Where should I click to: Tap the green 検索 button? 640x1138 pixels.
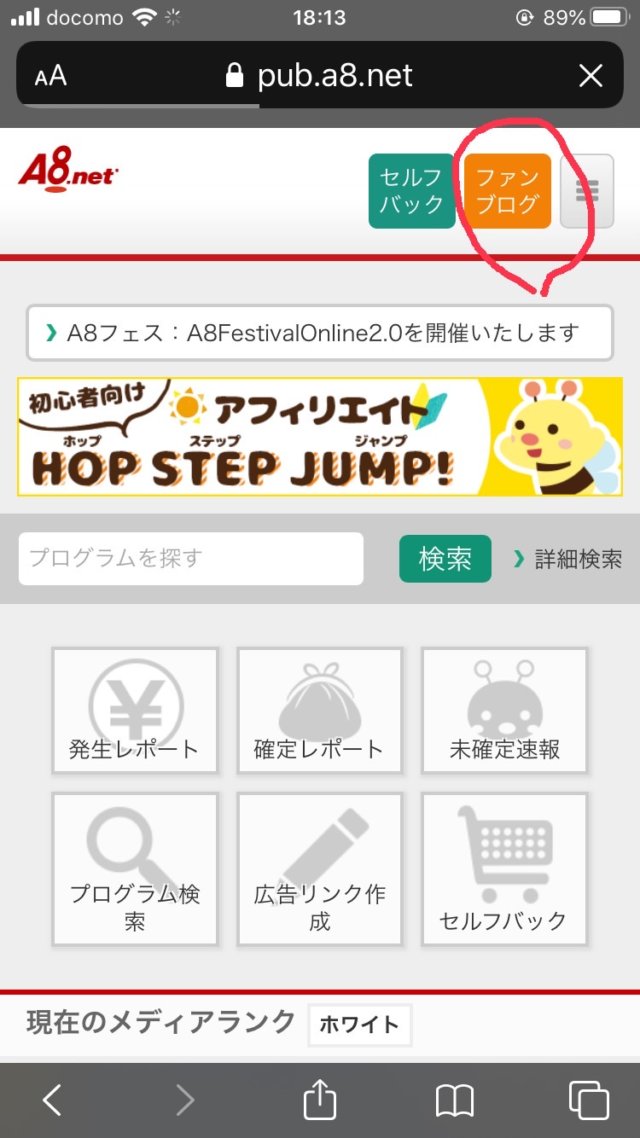(445, 559)
